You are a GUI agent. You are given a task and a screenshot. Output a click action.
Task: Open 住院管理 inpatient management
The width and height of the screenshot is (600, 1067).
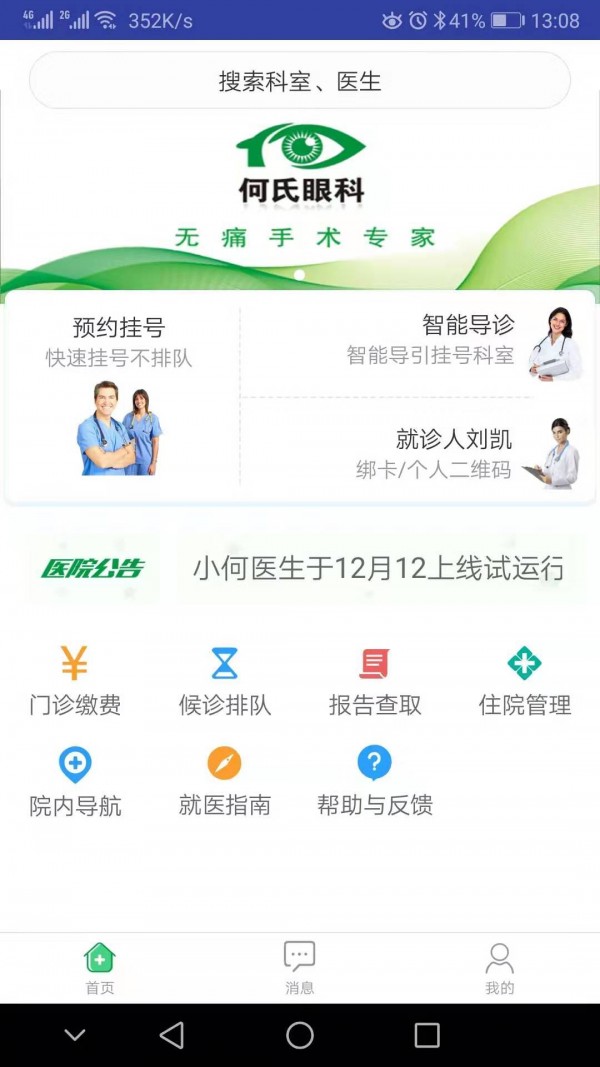point(524,681)
